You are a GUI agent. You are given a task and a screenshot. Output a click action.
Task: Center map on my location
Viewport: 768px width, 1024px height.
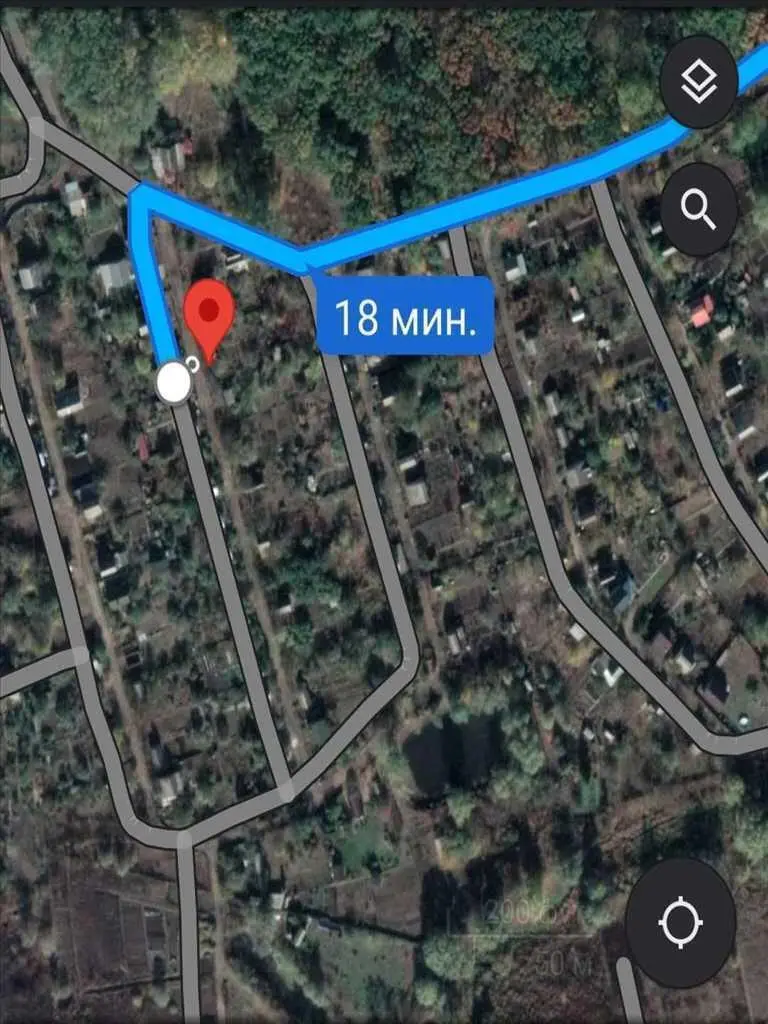click(x=680, y=922)
